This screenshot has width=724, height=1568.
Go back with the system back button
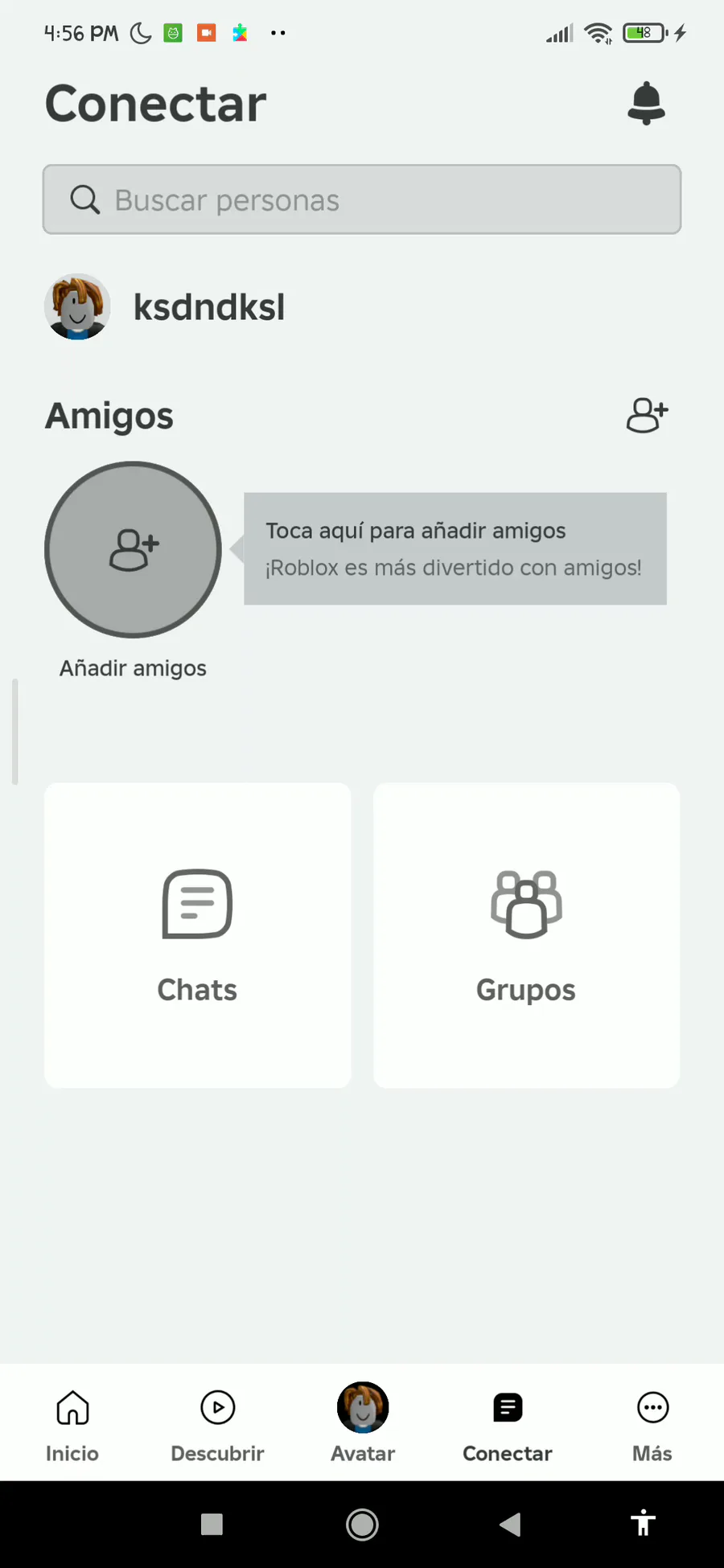510,1525
